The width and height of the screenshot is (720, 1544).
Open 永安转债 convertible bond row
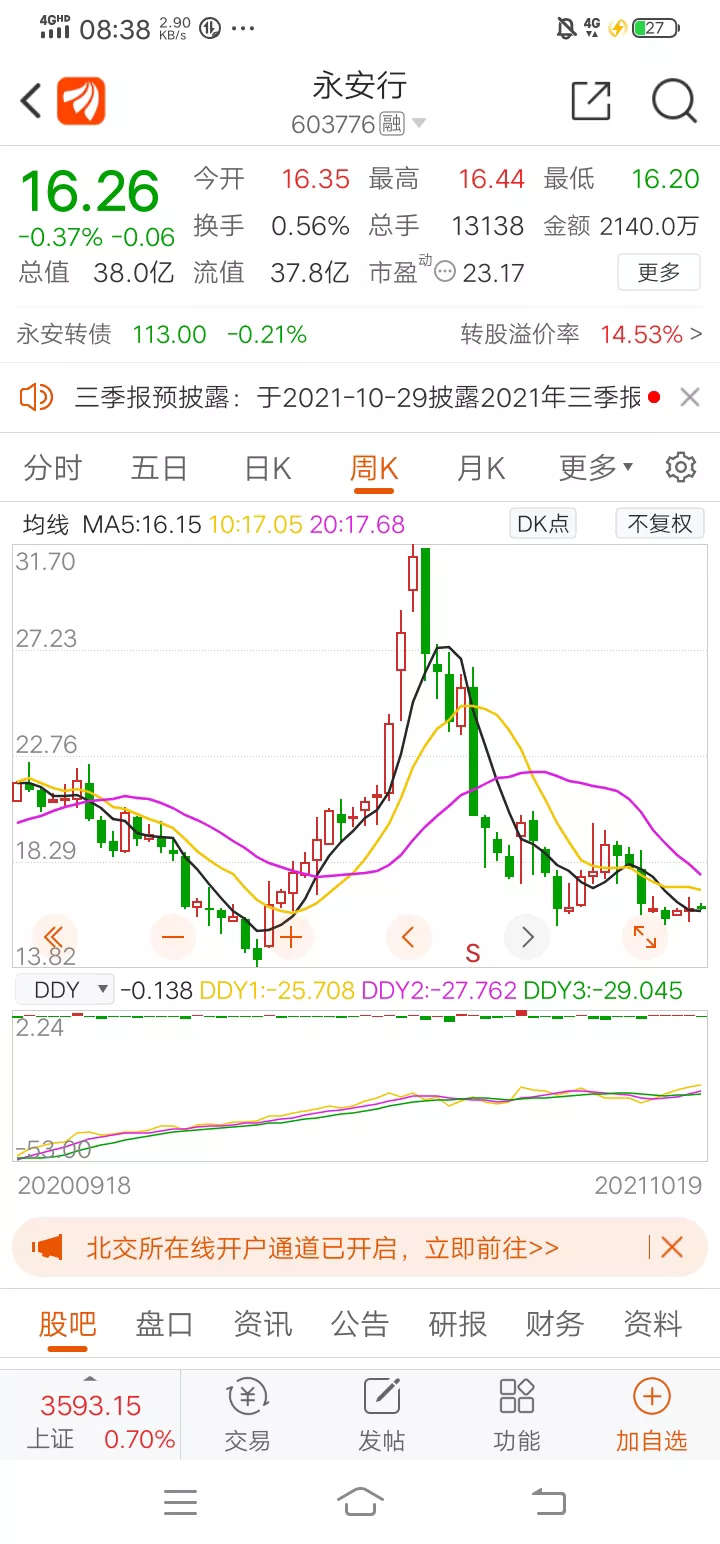(x=360, y=334)
